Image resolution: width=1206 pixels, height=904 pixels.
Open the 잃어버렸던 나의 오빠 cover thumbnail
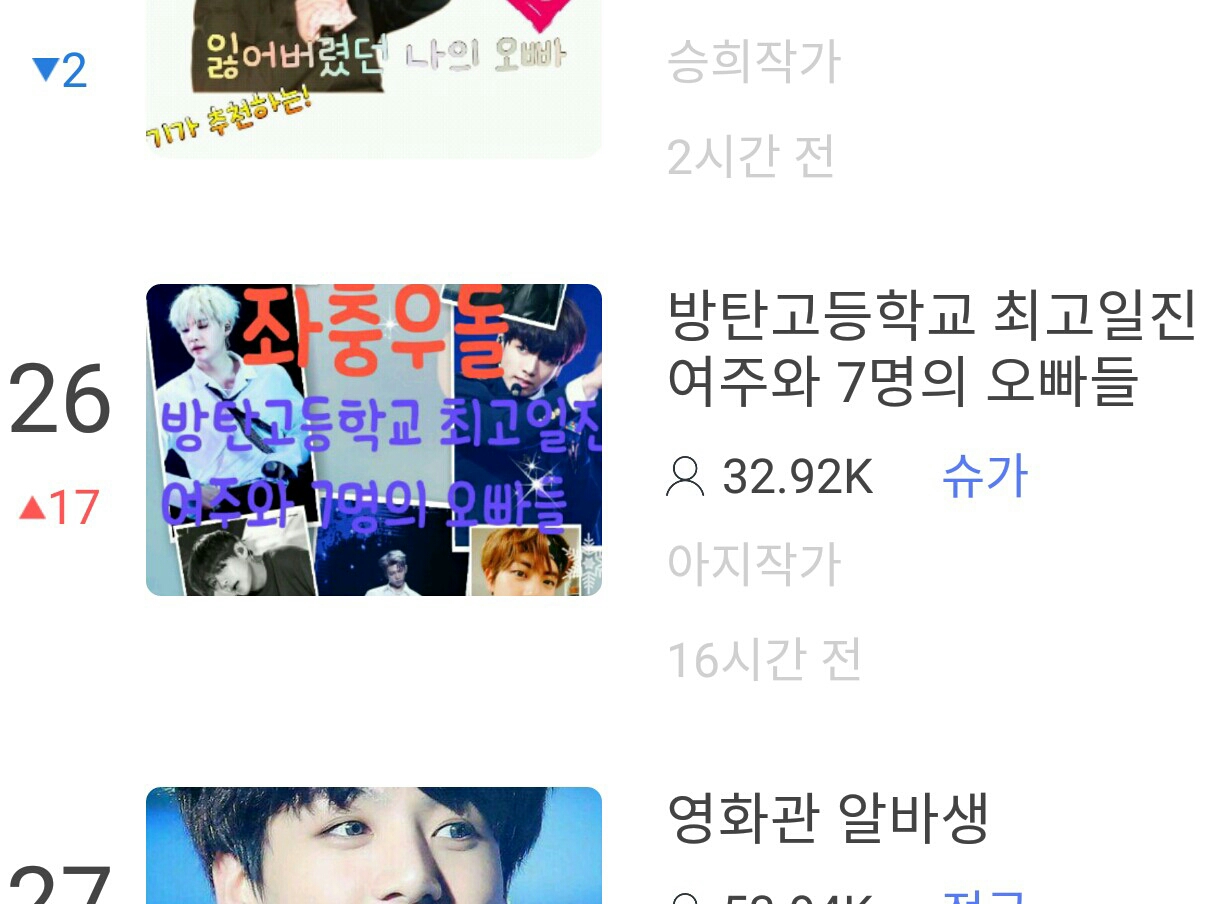(x=374, y=78)
